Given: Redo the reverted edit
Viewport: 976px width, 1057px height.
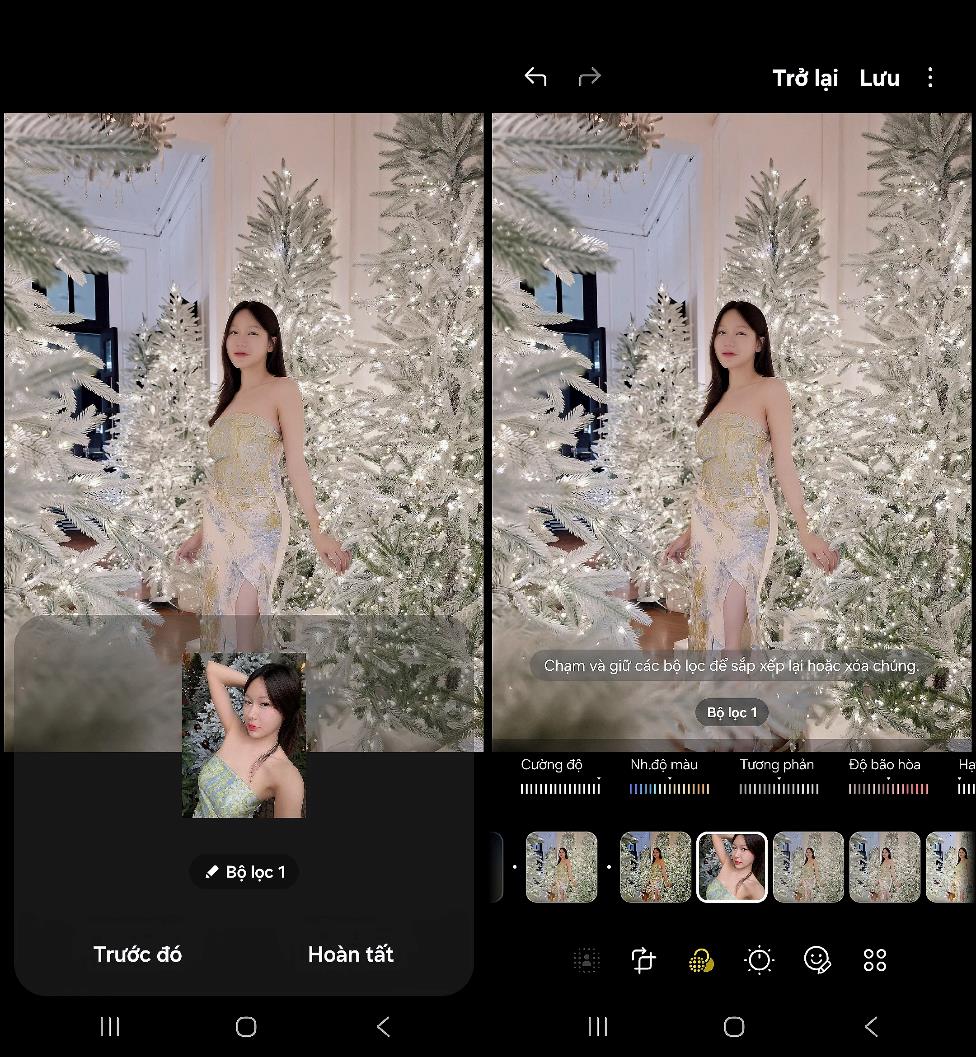Looking at the screenshot, I should (589, 77).
